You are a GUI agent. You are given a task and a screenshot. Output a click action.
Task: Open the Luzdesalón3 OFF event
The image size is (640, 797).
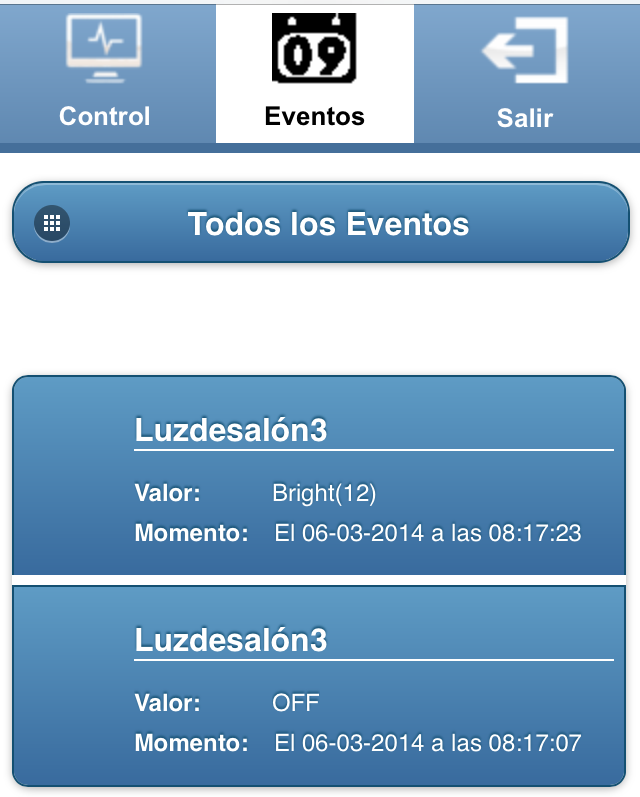pos(320,686)
